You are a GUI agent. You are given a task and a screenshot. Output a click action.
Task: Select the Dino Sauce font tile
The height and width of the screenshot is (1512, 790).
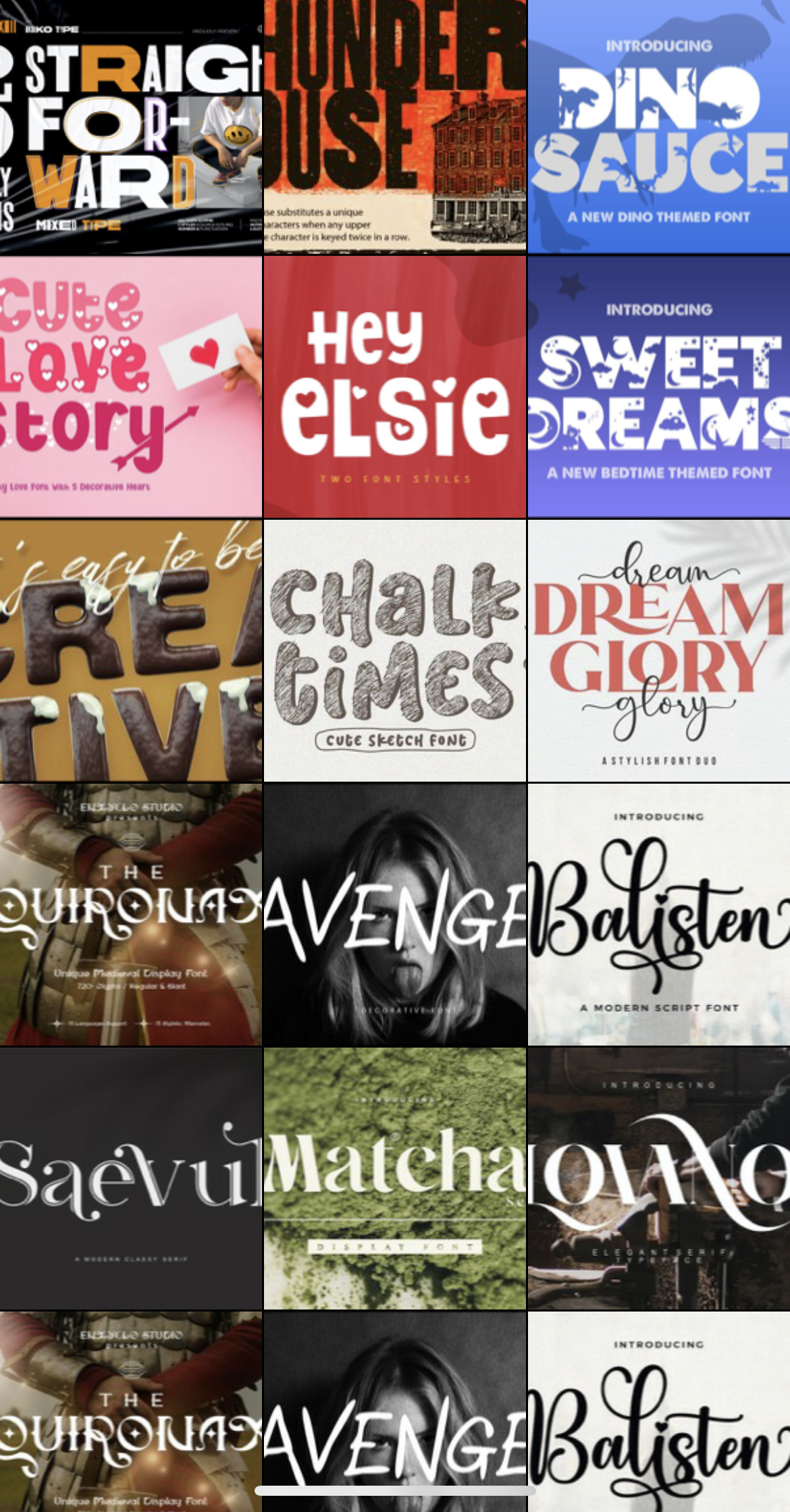[x=659, y=126]
